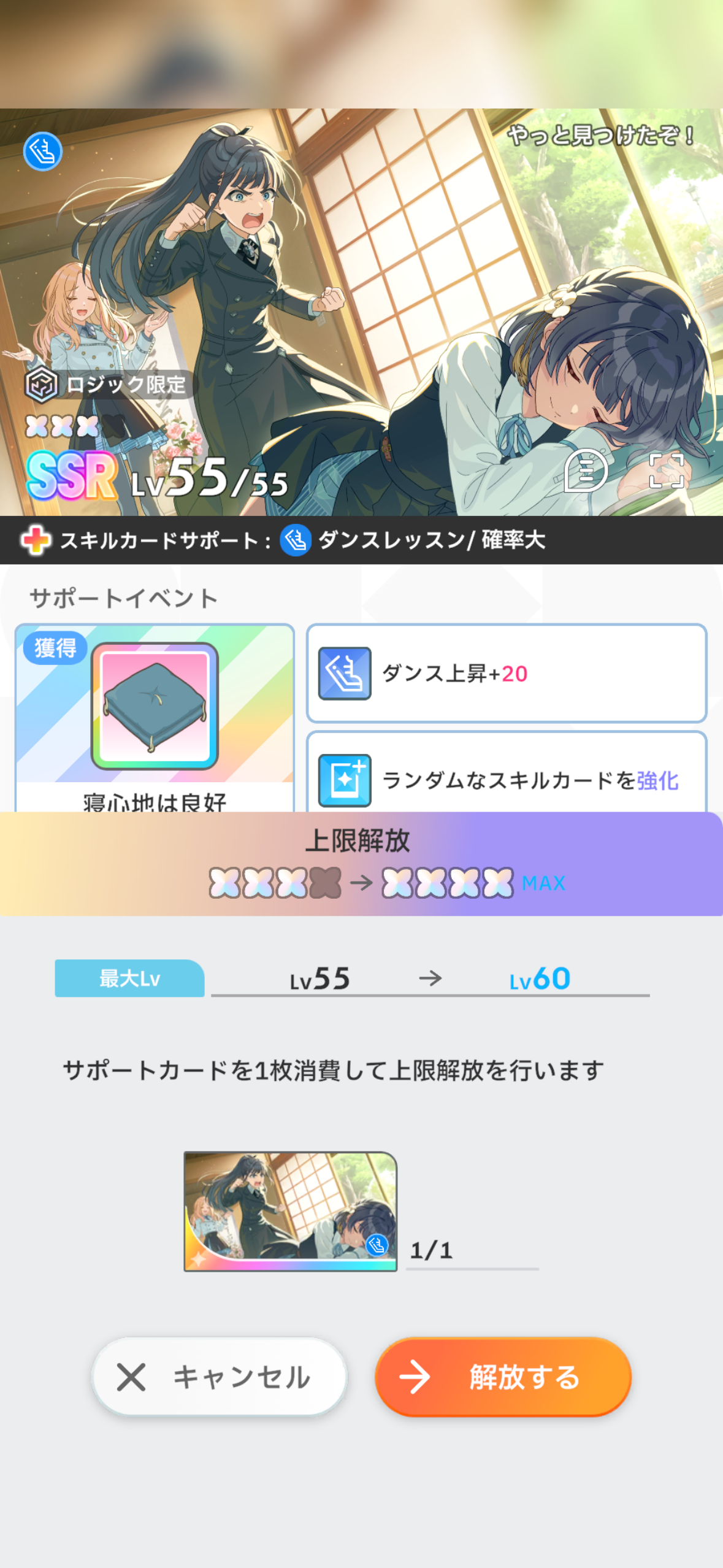Tap the support card consumed for unlock
The image size is (723, 1568).
pos(291,1211)
